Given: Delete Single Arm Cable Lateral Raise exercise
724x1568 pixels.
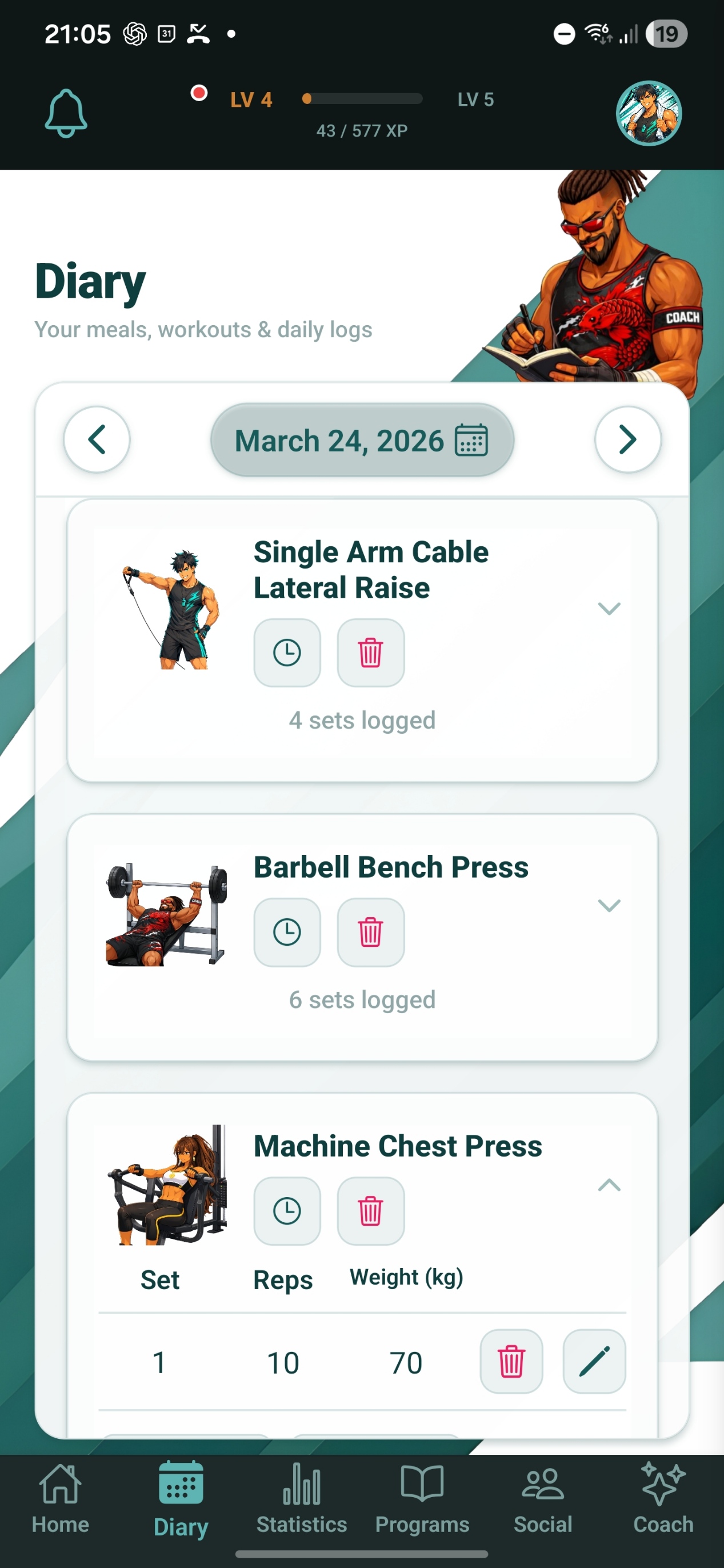Looking at the screenshot, I should 370,653.
